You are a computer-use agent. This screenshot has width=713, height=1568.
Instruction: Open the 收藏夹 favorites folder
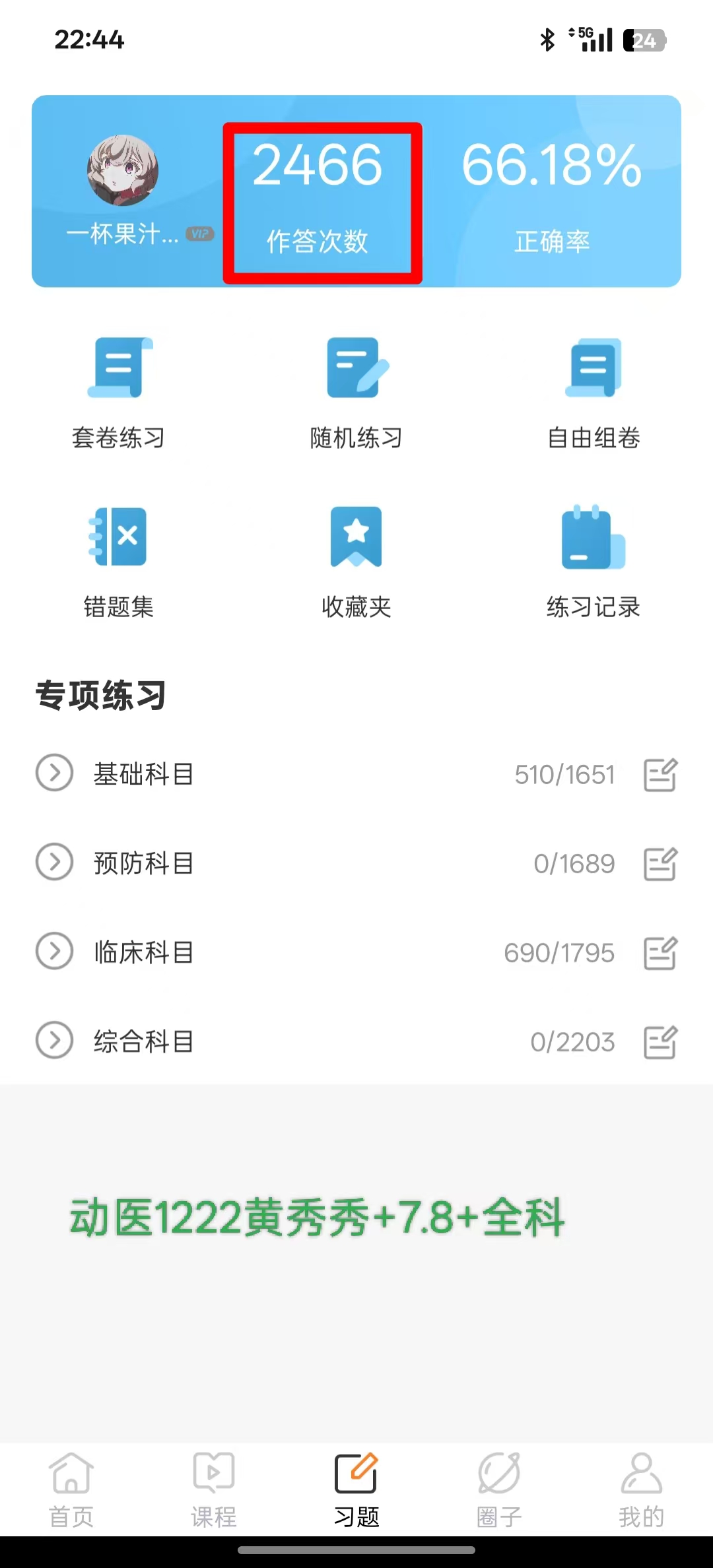coord(356,562)
